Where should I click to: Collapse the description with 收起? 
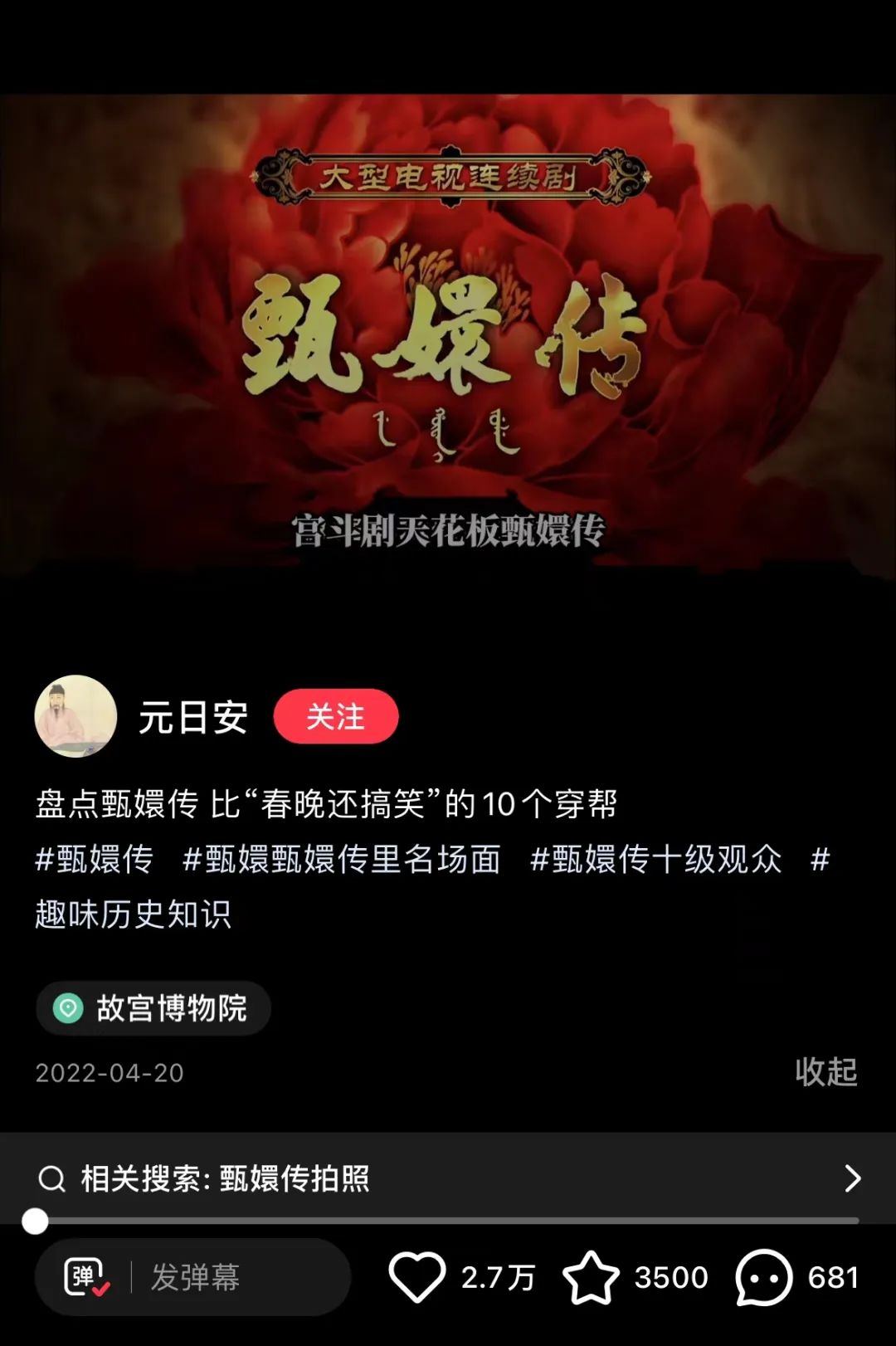click(825, 1072)
